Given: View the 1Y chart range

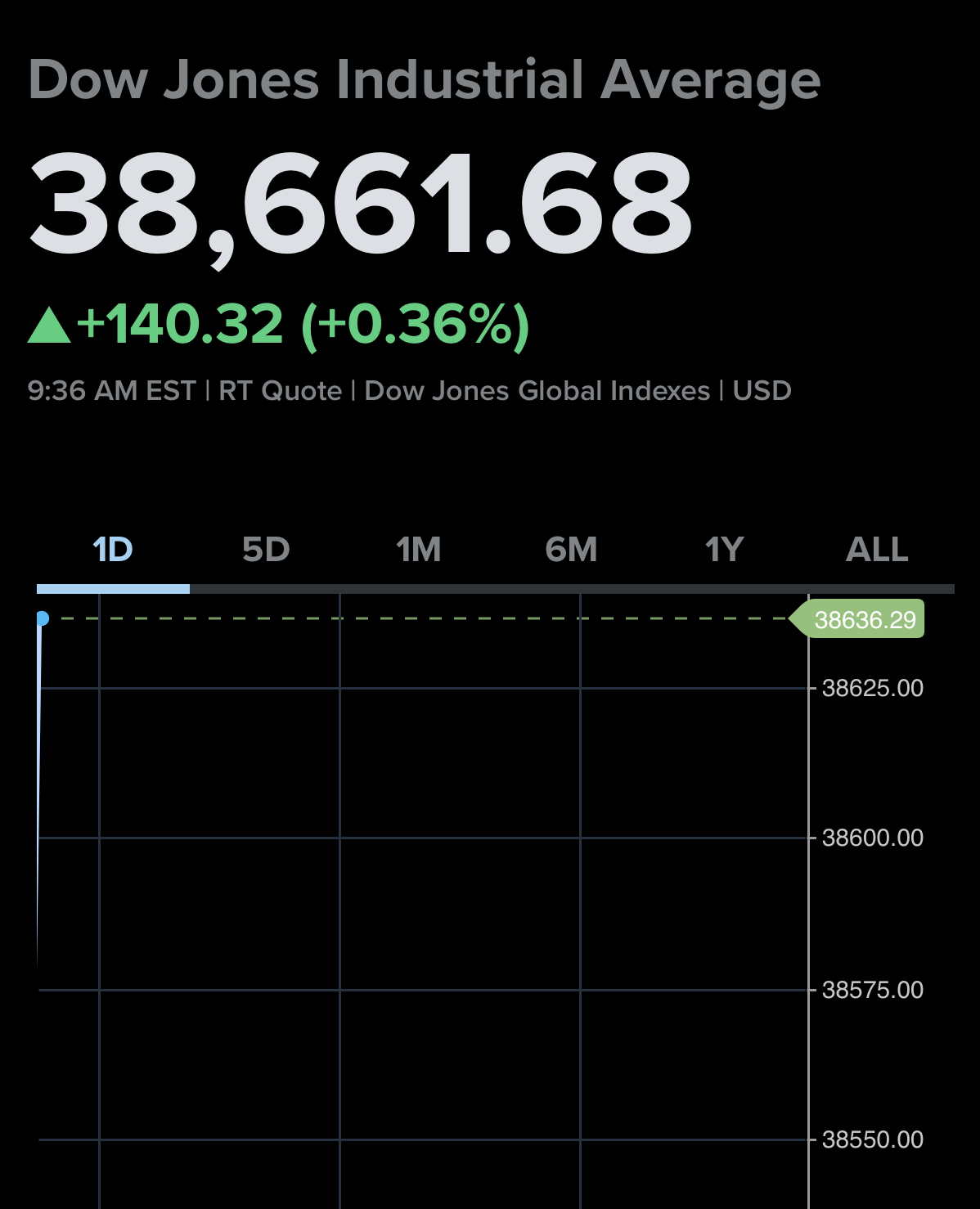Looking at the screenshot, I should (724, 550).
